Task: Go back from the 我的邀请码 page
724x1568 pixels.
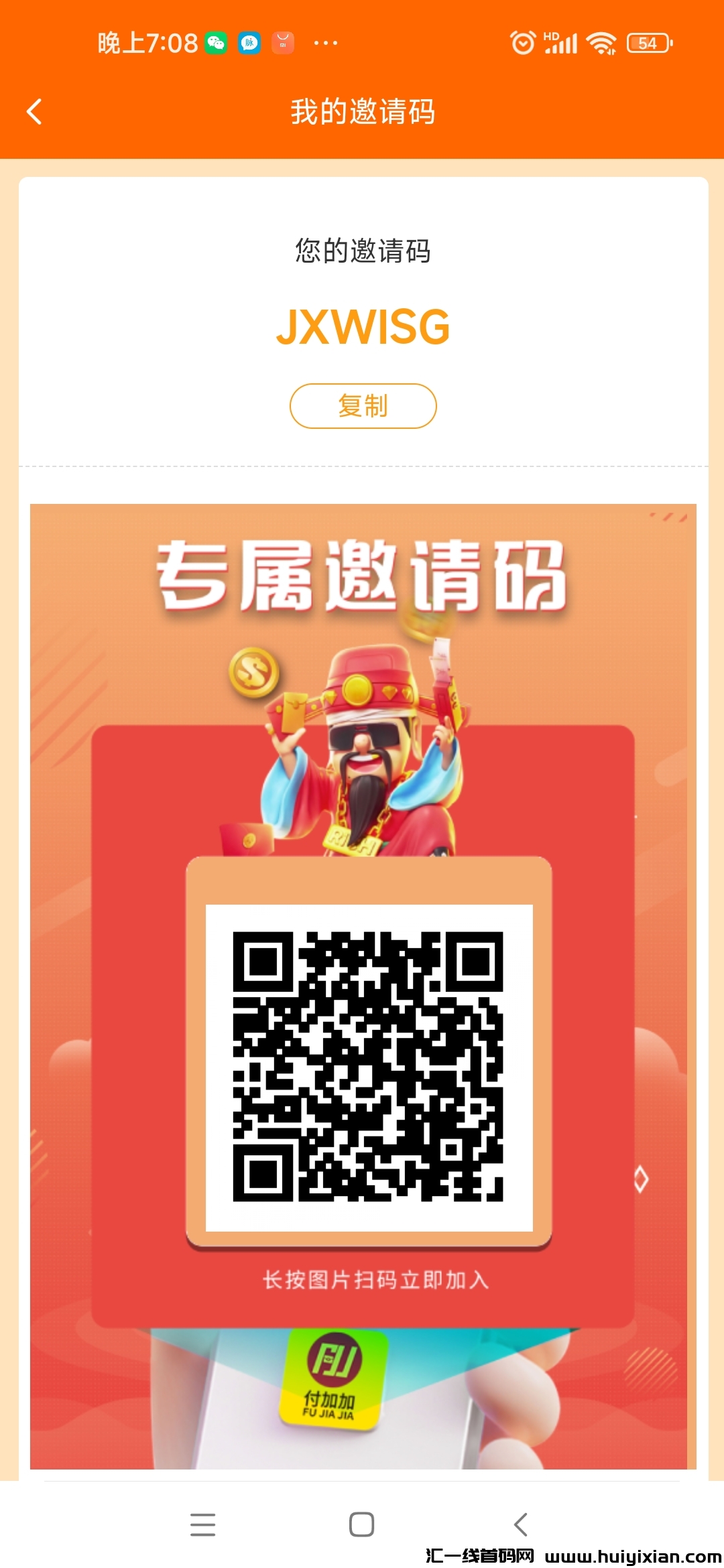Action: [35, 111]
